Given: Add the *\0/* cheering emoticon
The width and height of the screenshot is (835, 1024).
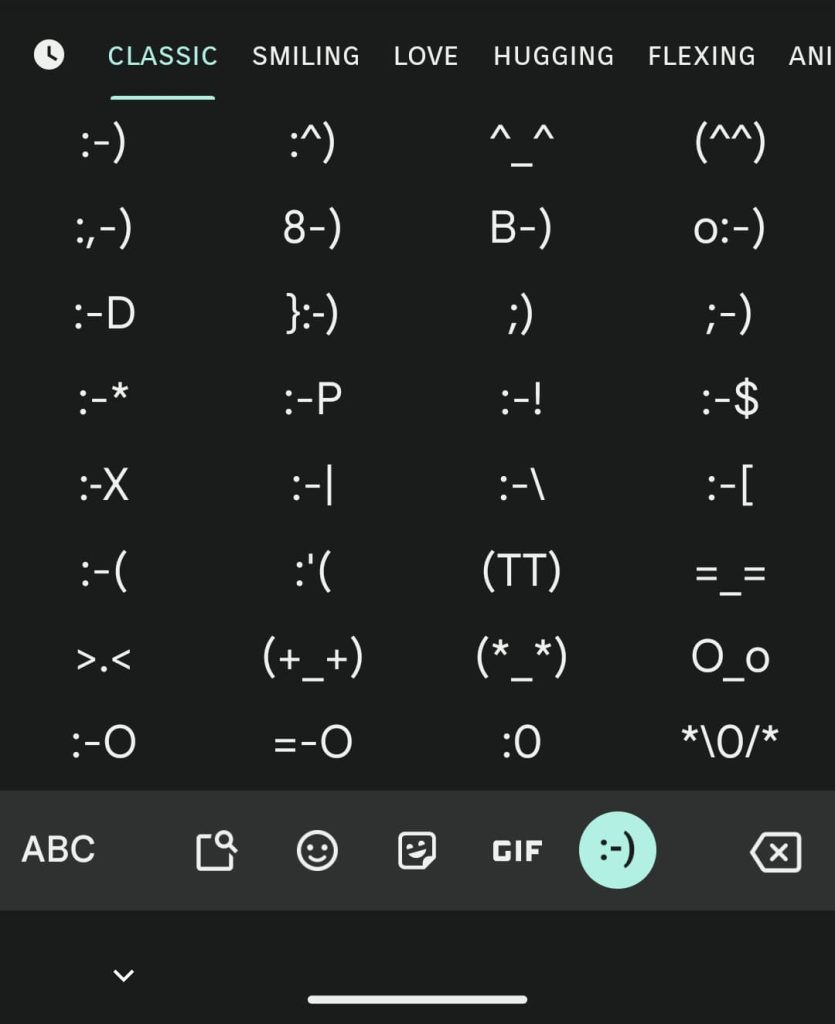Looking at the screenshot, I should point(730,742).
